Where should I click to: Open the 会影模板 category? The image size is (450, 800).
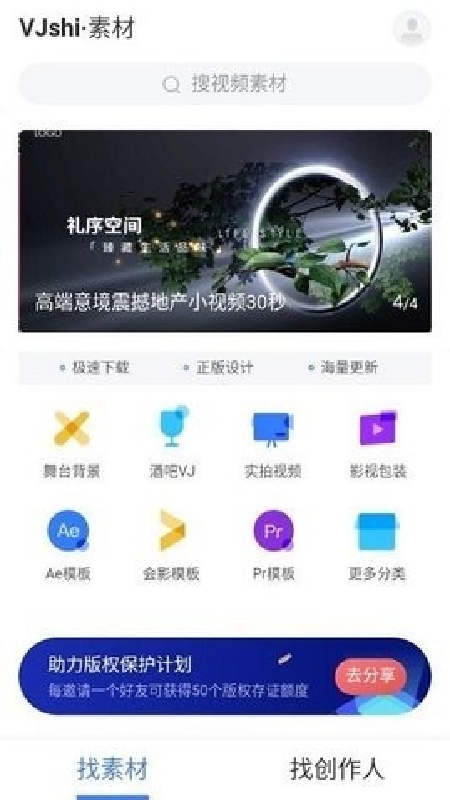click(171, 545)
